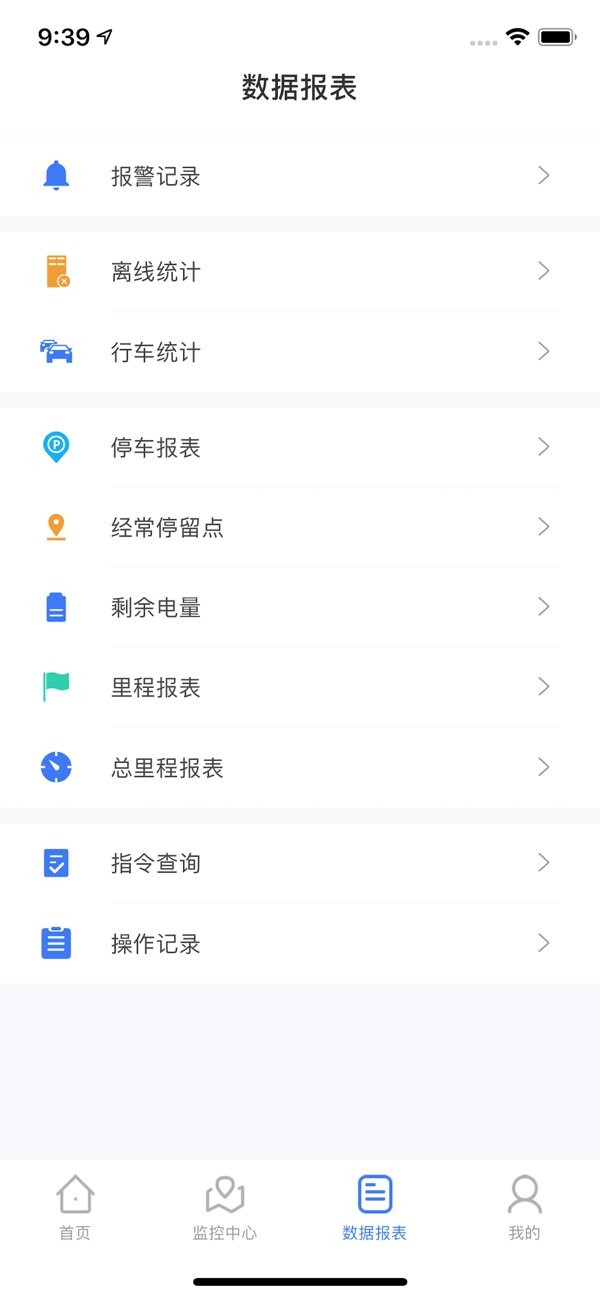Switch to the 我的 profile tab
The height and width of the screenshot is (1299, 600).
[x=524, y=1207]
